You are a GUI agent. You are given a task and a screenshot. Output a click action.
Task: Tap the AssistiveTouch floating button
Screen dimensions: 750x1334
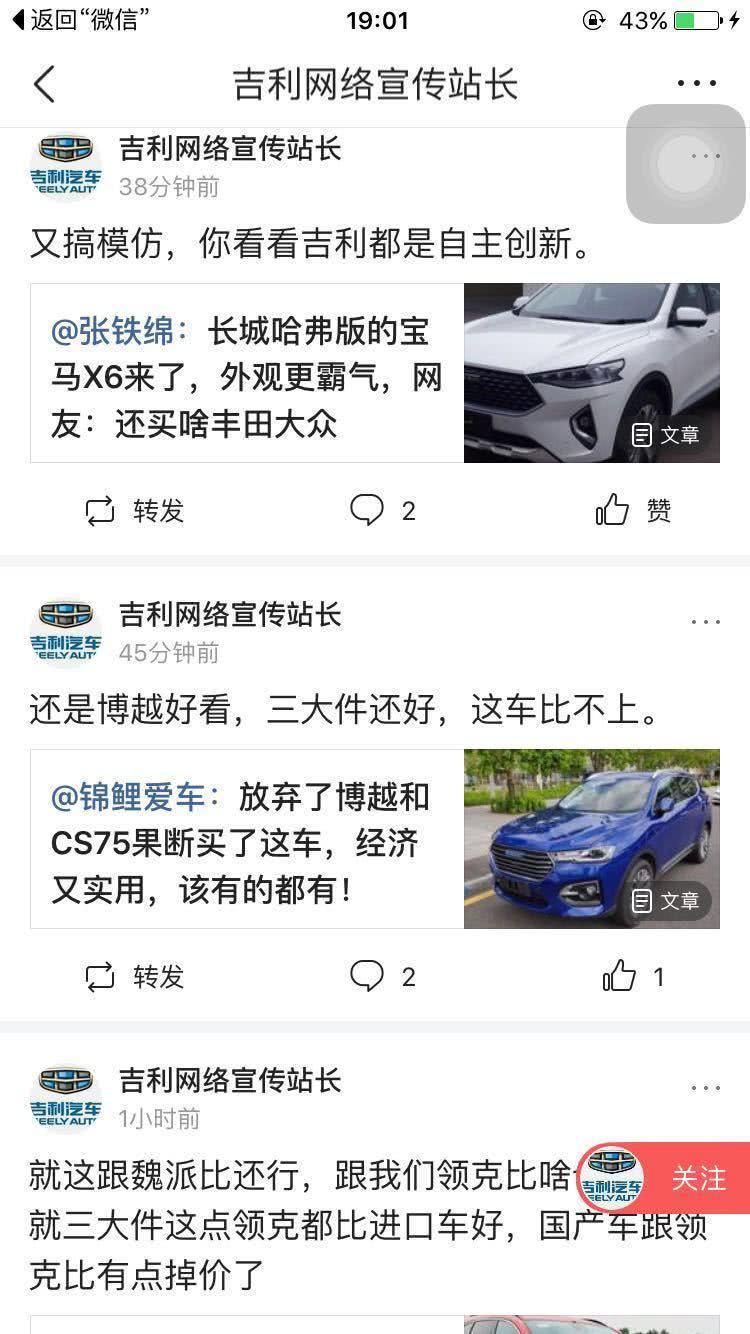[x=686, y=164]
